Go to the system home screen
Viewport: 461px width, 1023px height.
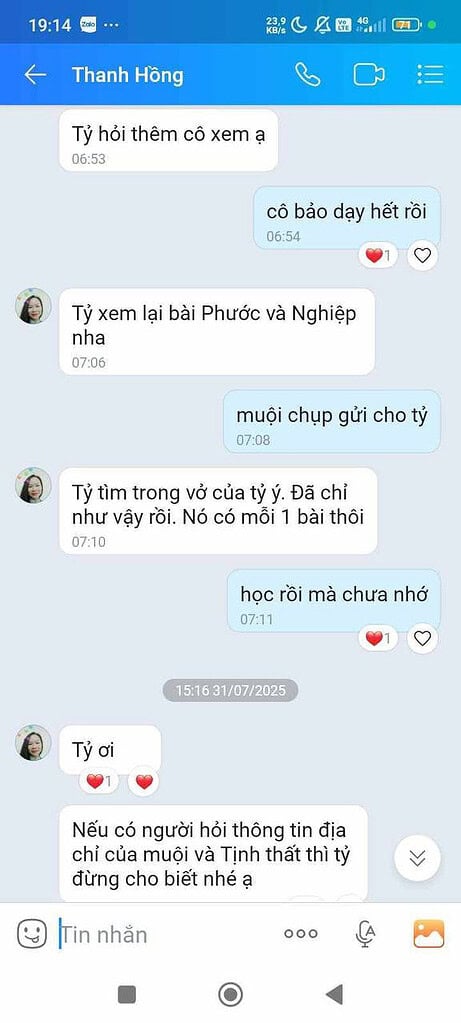click(x=230, y=994)
